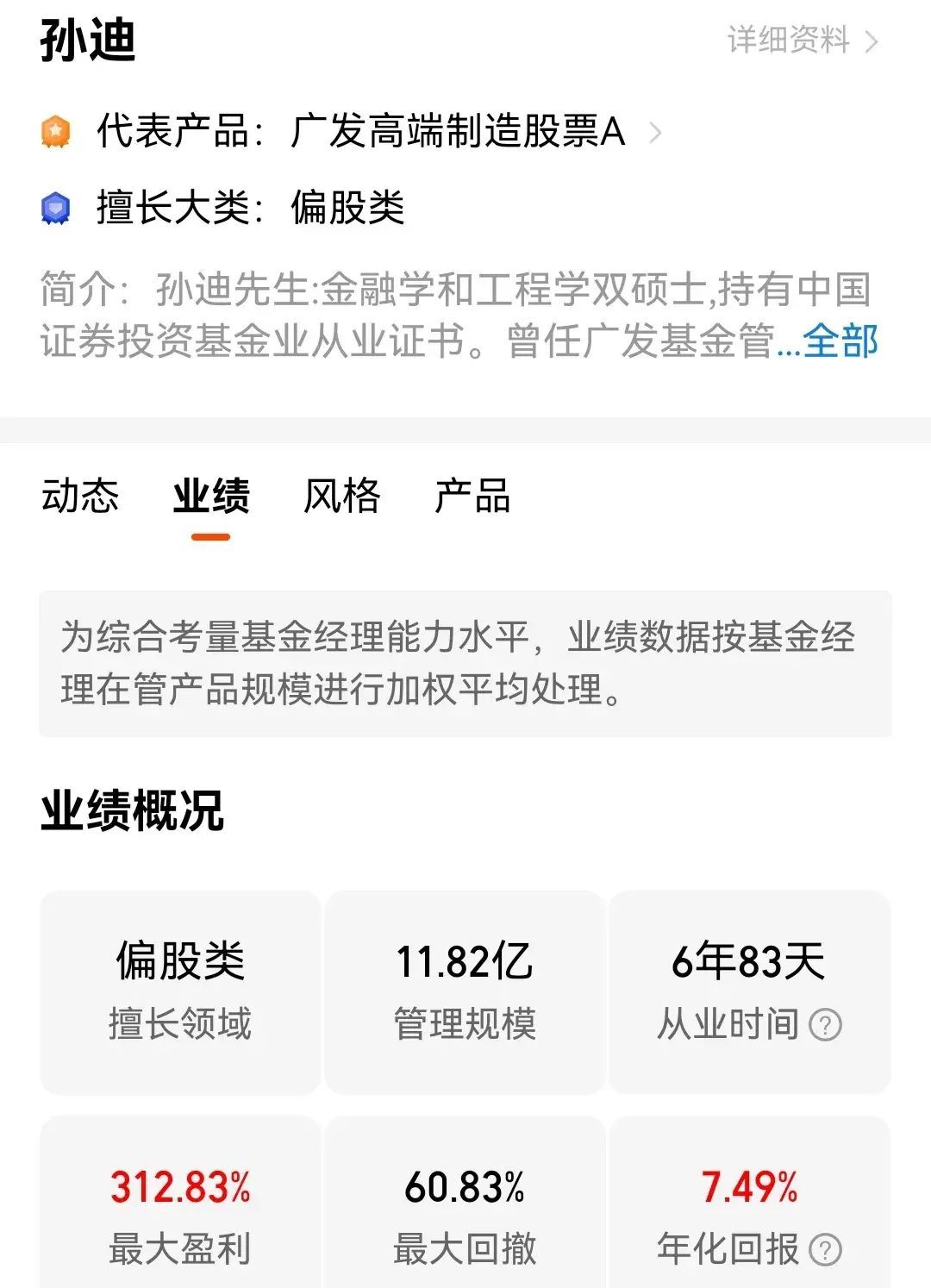Open the 产品 tab
Viewport: 931px width, 1288px height.
[472, 496]
